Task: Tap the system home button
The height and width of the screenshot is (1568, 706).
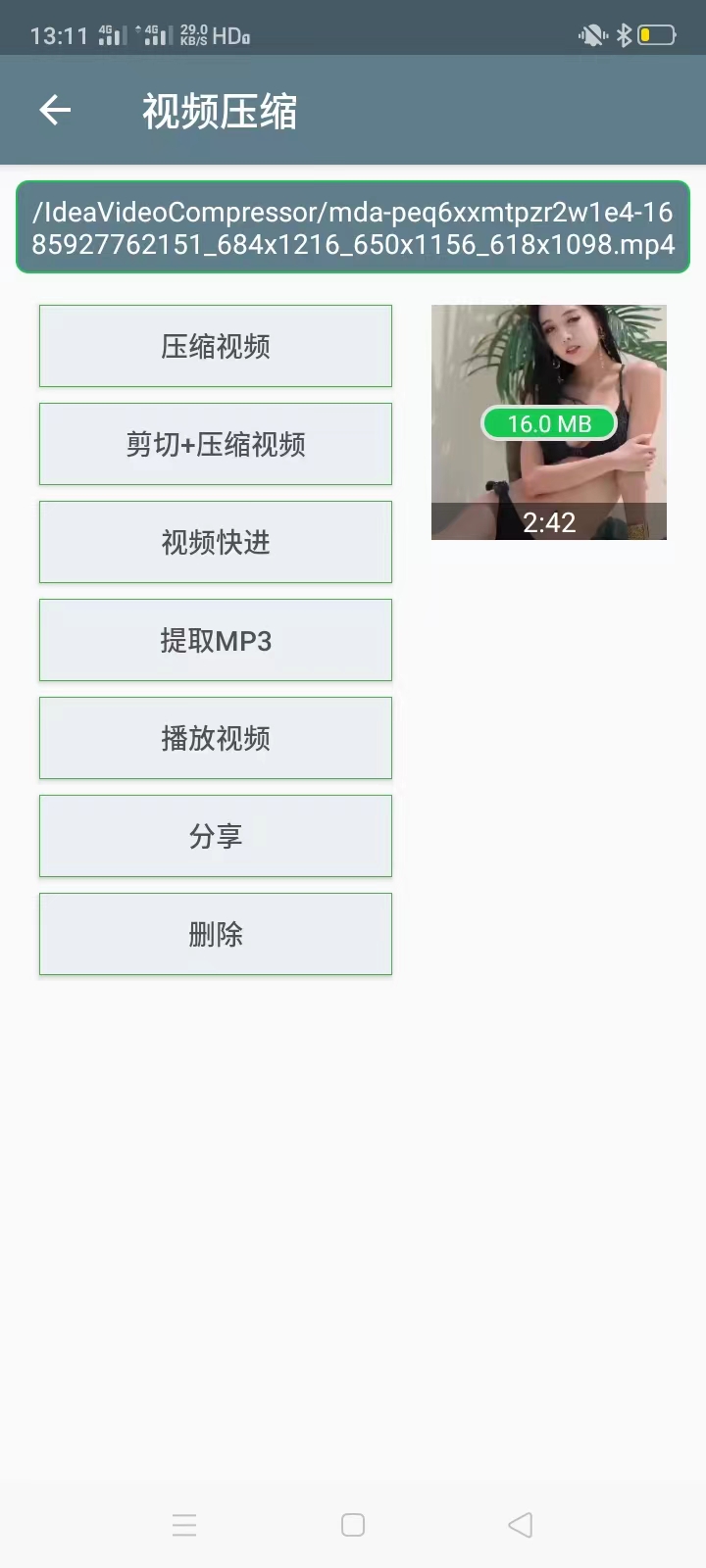Action: pyautogui.click(x=353, y=1525)
